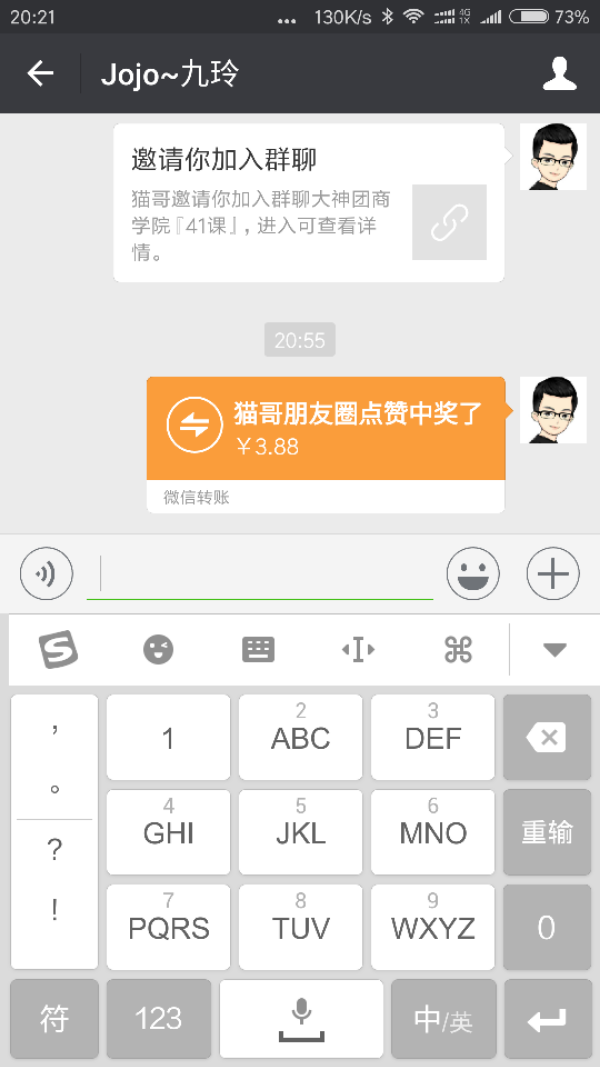Open the cursor movement tool
Screen dimensions: 600x1067
[x=358, y=650]
